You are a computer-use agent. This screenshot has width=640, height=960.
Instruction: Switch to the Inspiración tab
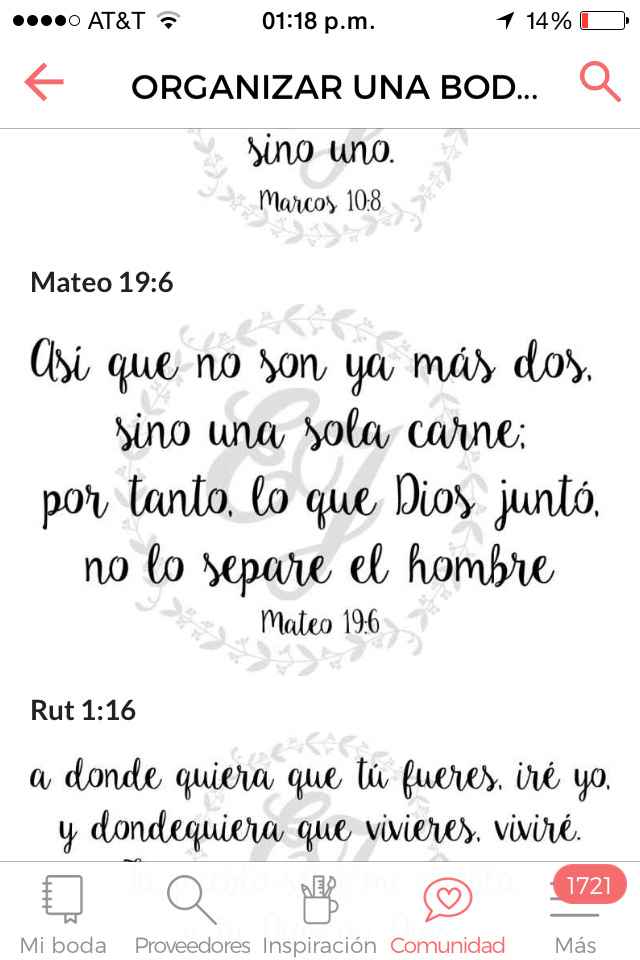click(x=319, y=913)
